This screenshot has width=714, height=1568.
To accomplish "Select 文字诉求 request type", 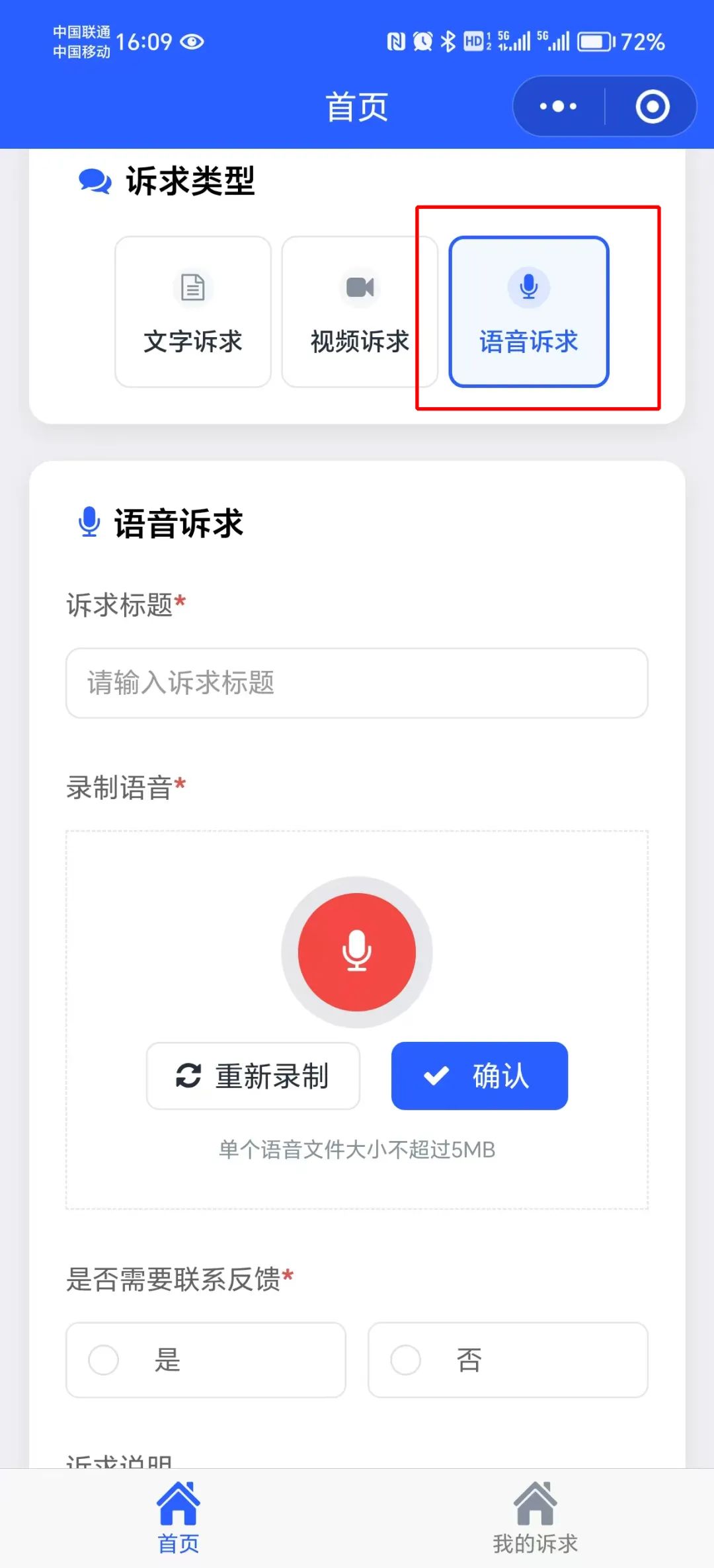I will point(193,311).
